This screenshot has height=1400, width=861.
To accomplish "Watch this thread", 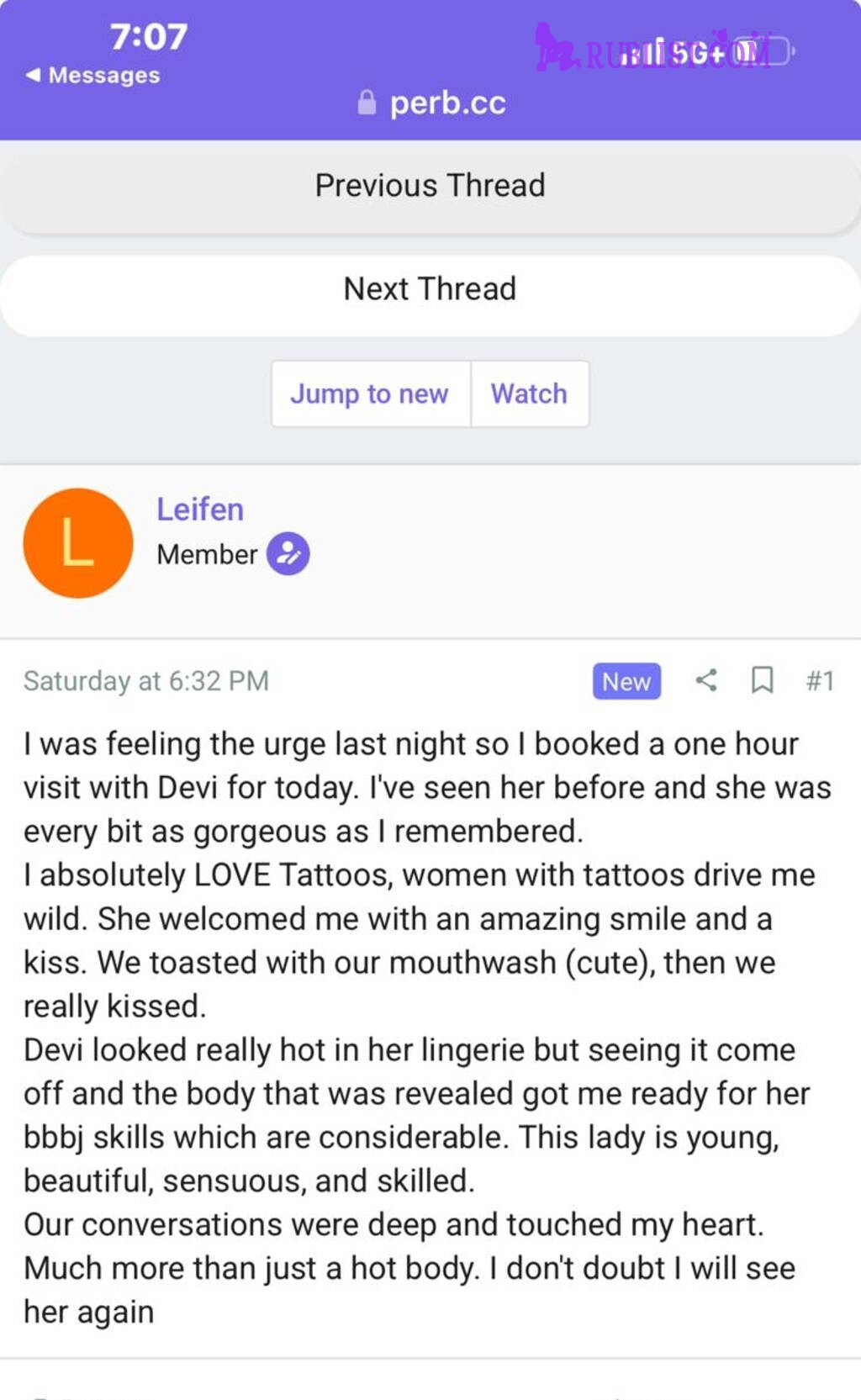I will (529, 394).
